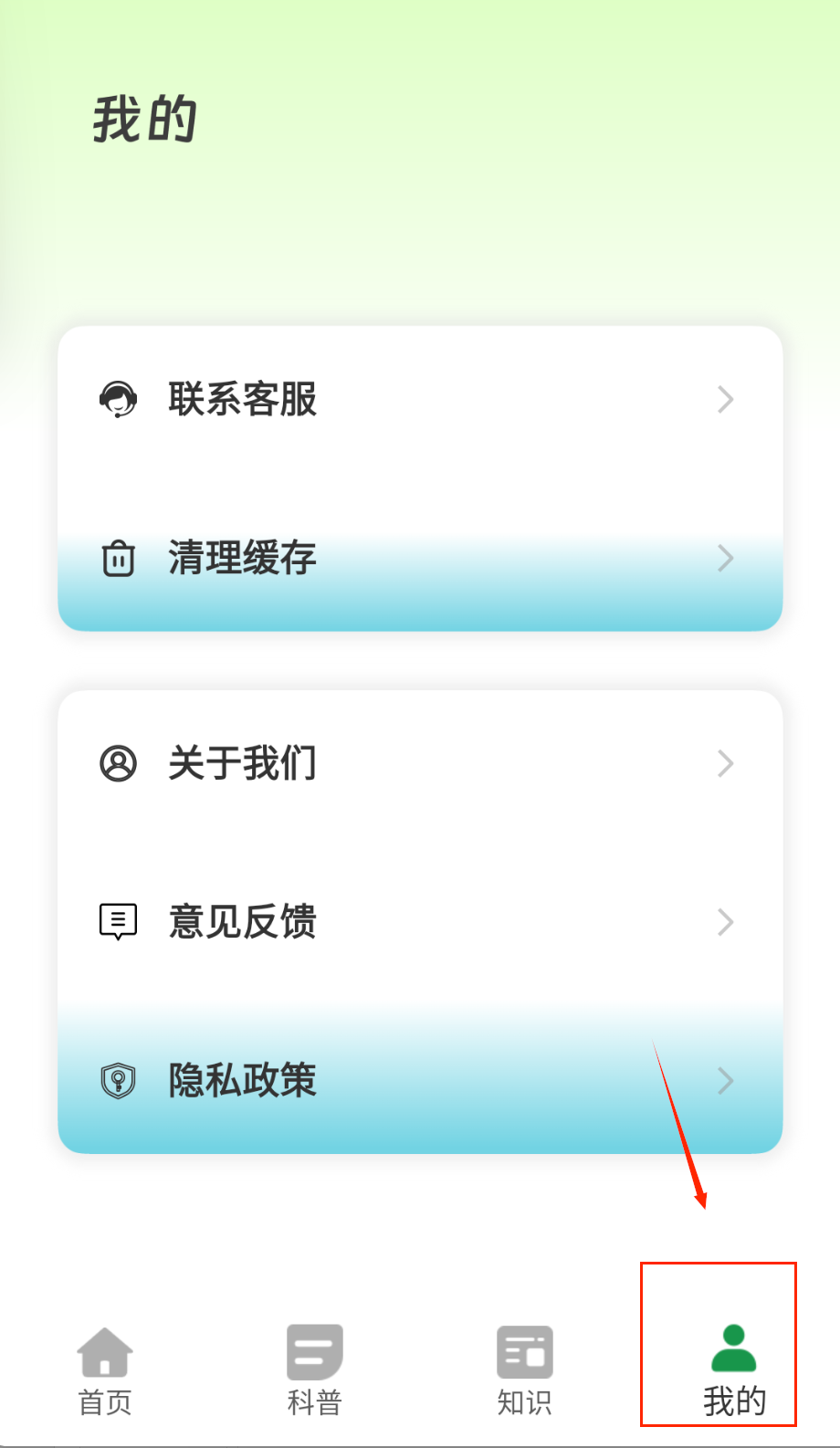Open 联系客服 customer service
840x1448 pixels.
(x=420, y=400)
